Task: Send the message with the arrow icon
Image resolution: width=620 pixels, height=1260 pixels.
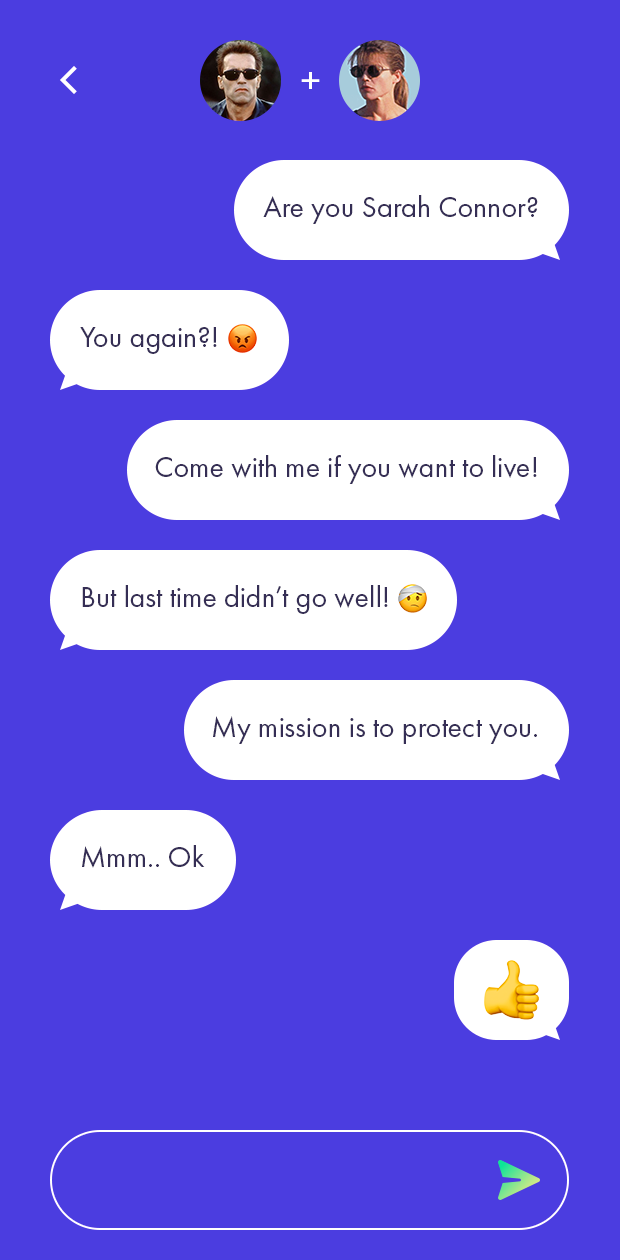Action: click(519, 1180)
